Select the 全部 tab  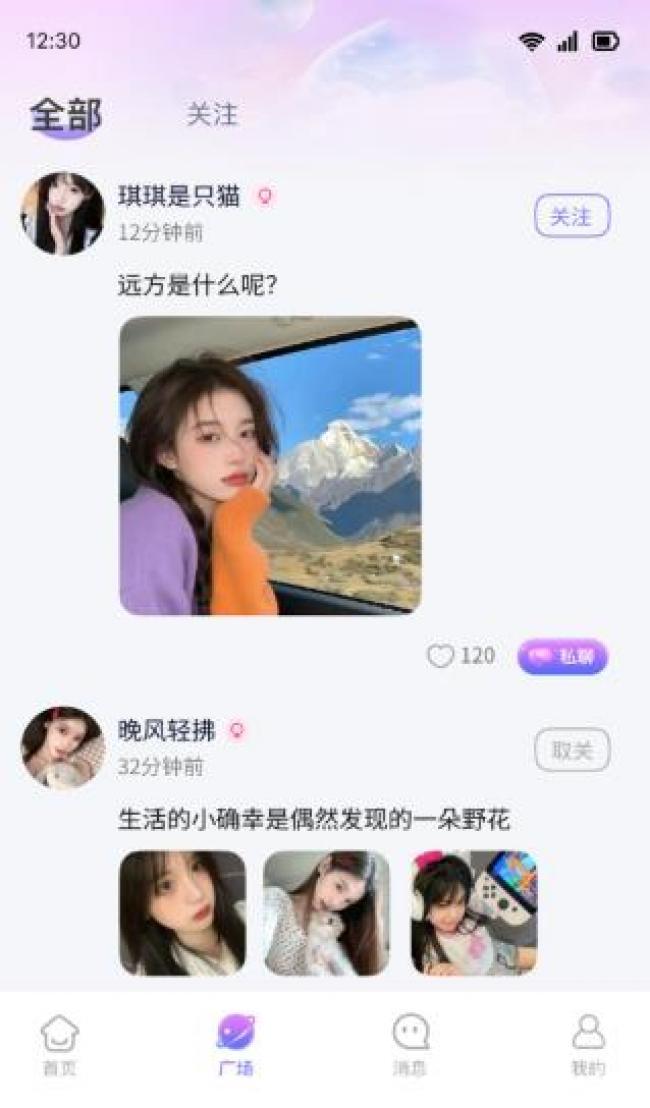[65, 116]
